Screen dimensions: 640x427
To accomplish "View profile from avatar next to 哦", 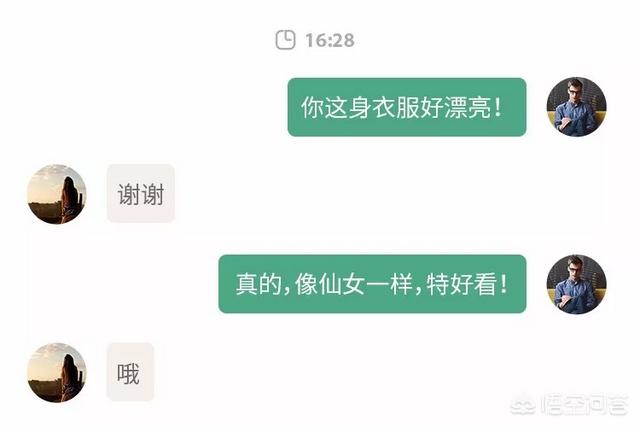I will 57,373.
